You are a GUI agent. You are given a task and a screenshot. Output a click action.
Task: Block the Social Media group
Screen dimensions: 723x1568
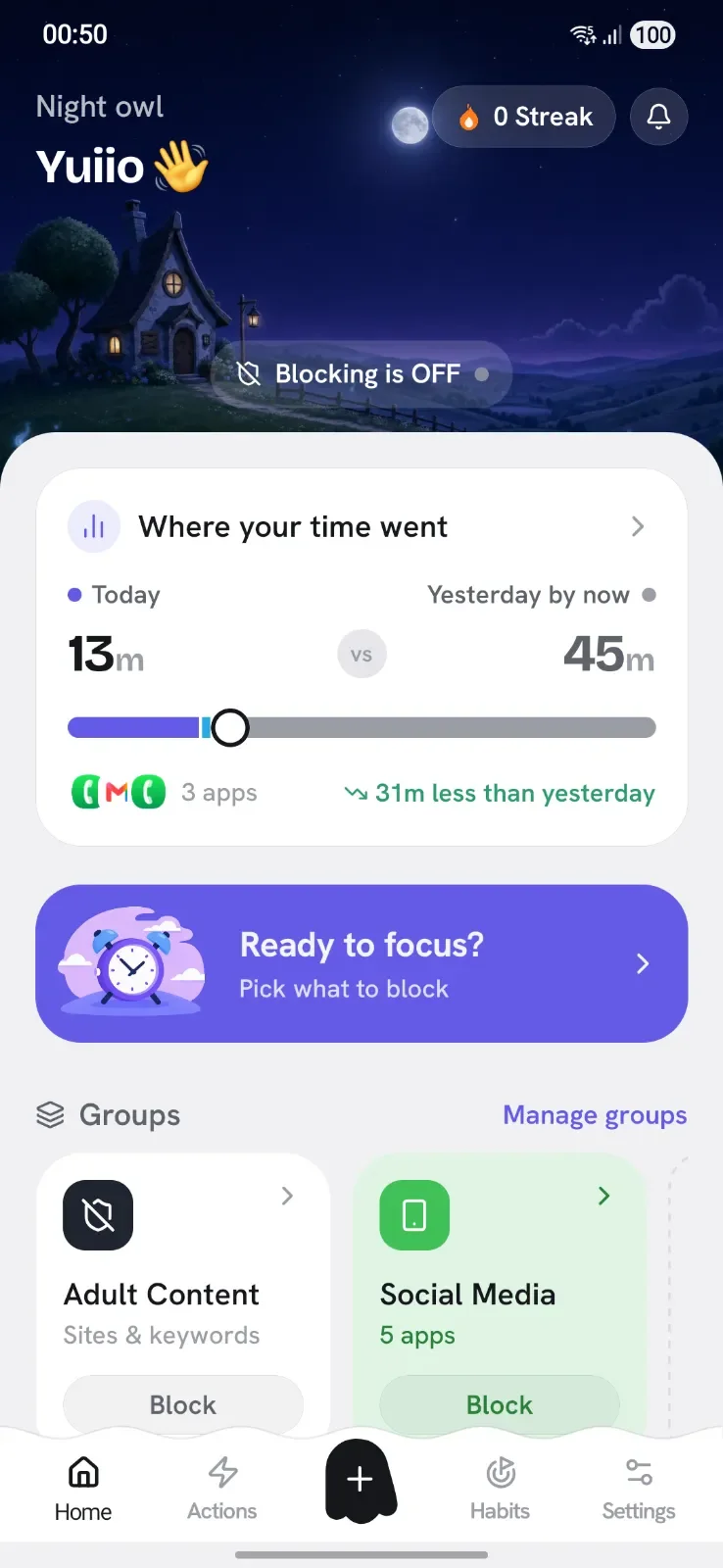tap(500, 1404)
